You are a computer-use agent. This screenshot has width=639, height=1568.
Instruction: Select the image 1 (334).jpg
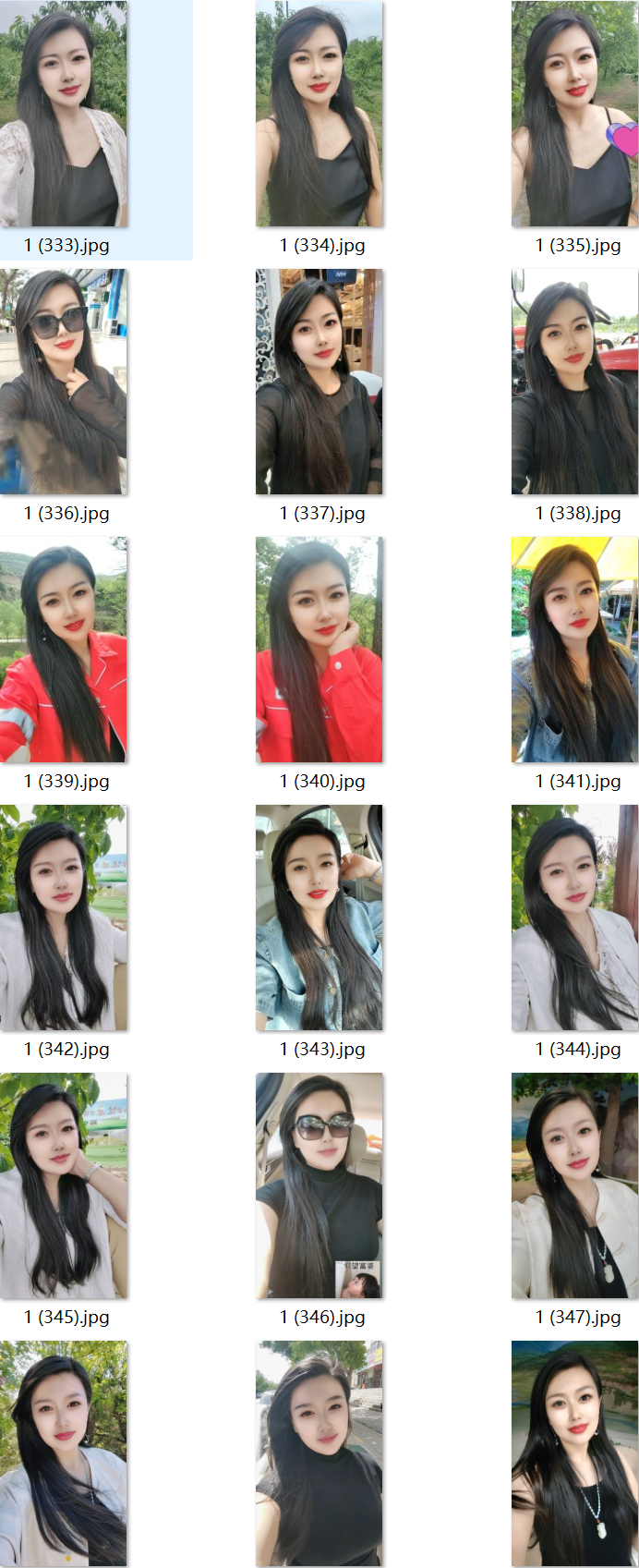click(319, 115)
